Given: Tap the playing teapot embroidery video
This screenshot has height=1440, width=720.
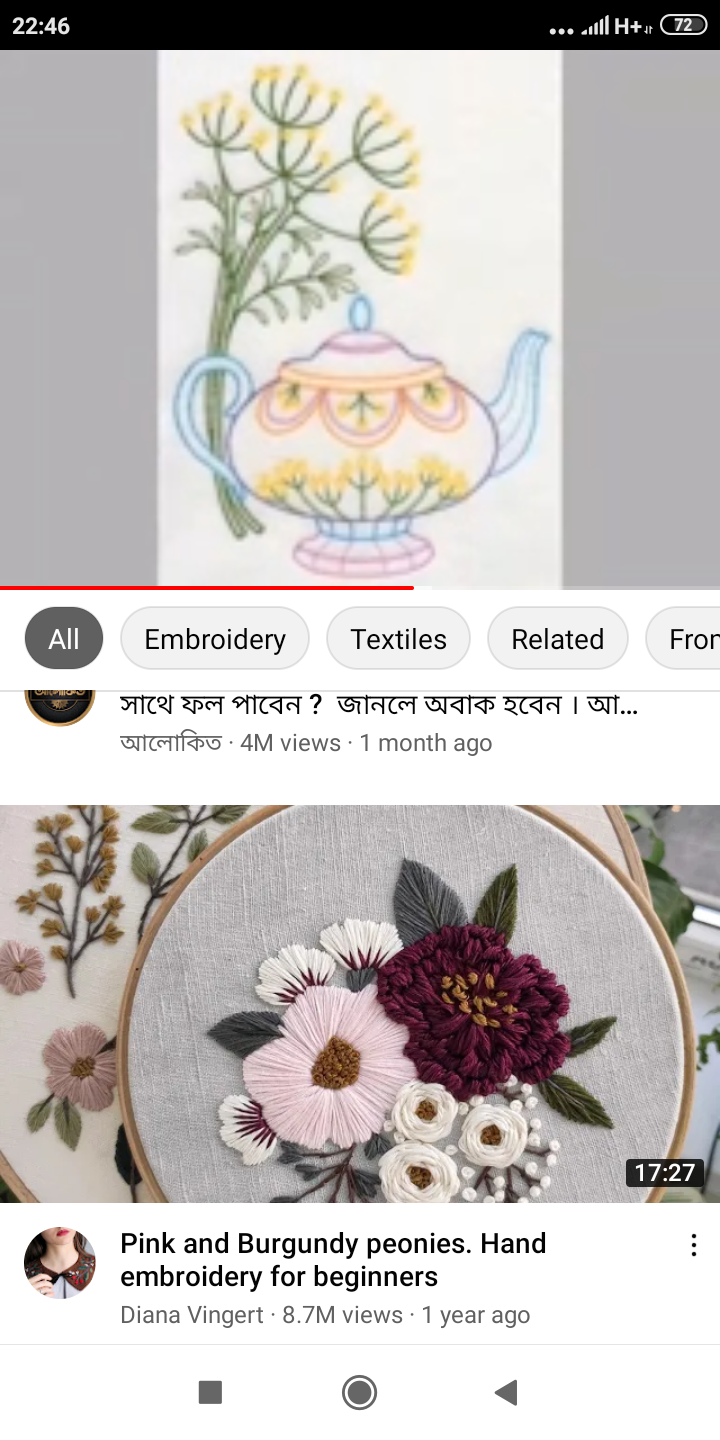Looking at the screenshot, I should click(x=360, y=318).
